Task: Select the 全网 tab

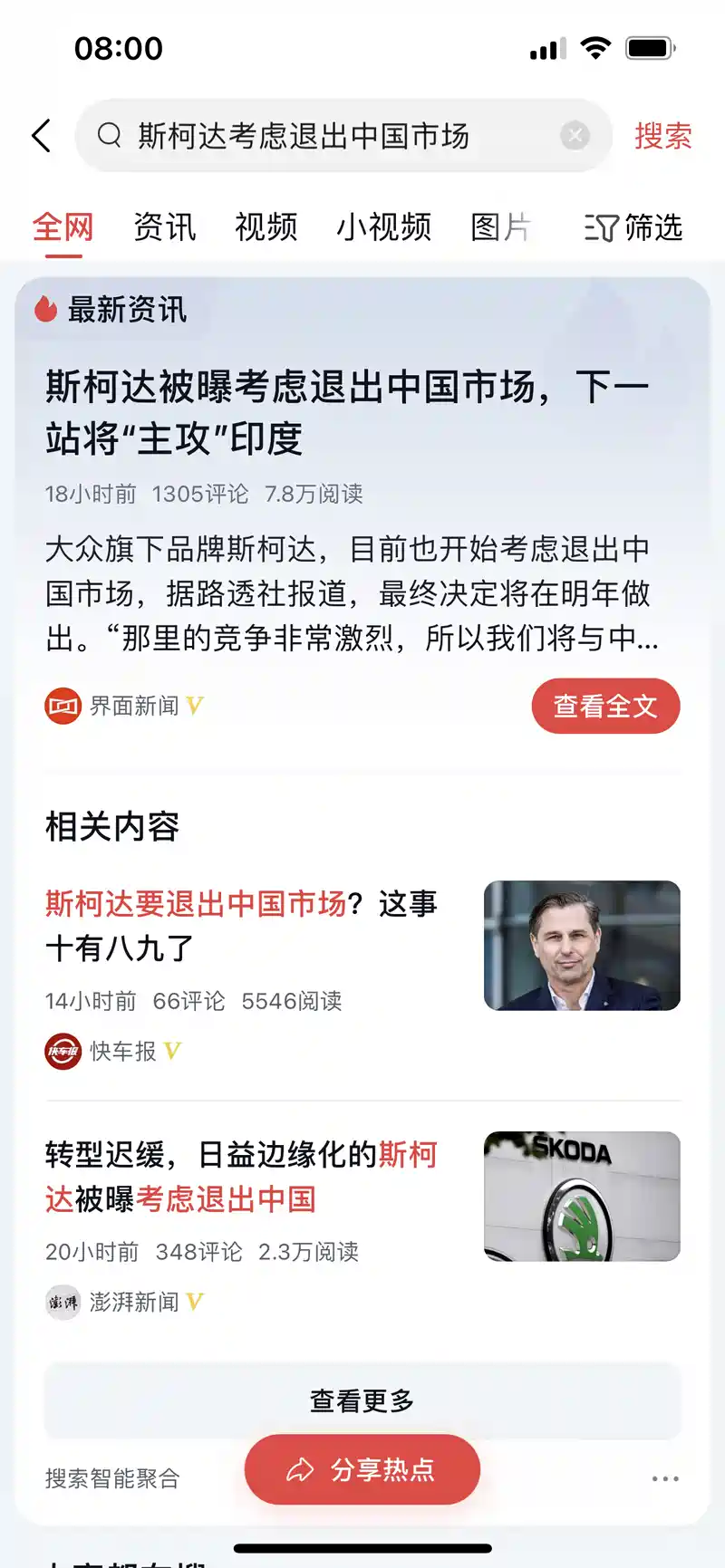Action: (x=63, y=226)
